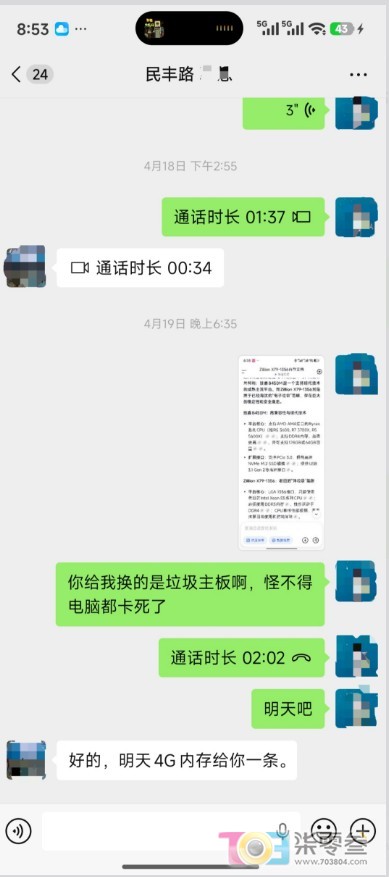Open the shared screenshot image

click(x=282, y=452)
